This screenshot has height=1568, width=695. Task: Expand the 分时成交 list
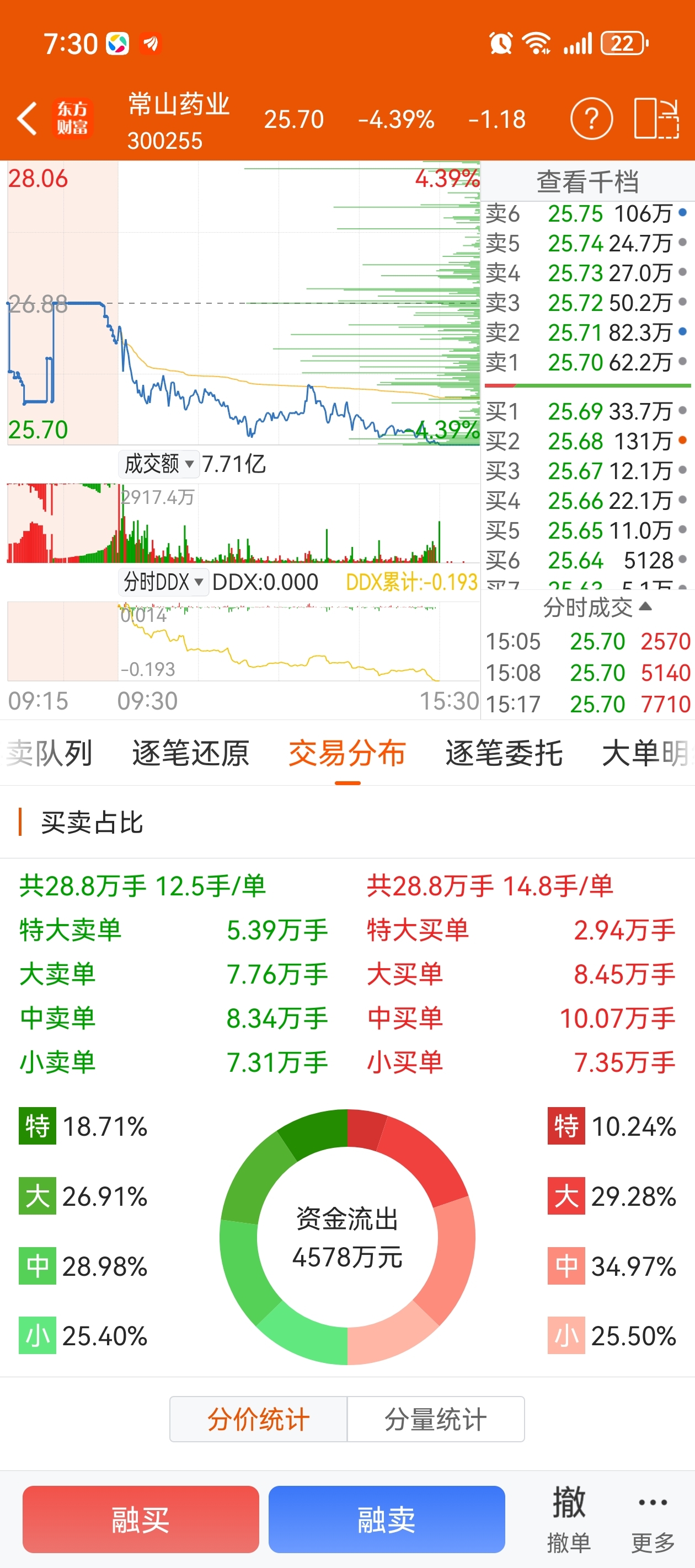pos(597,607)
